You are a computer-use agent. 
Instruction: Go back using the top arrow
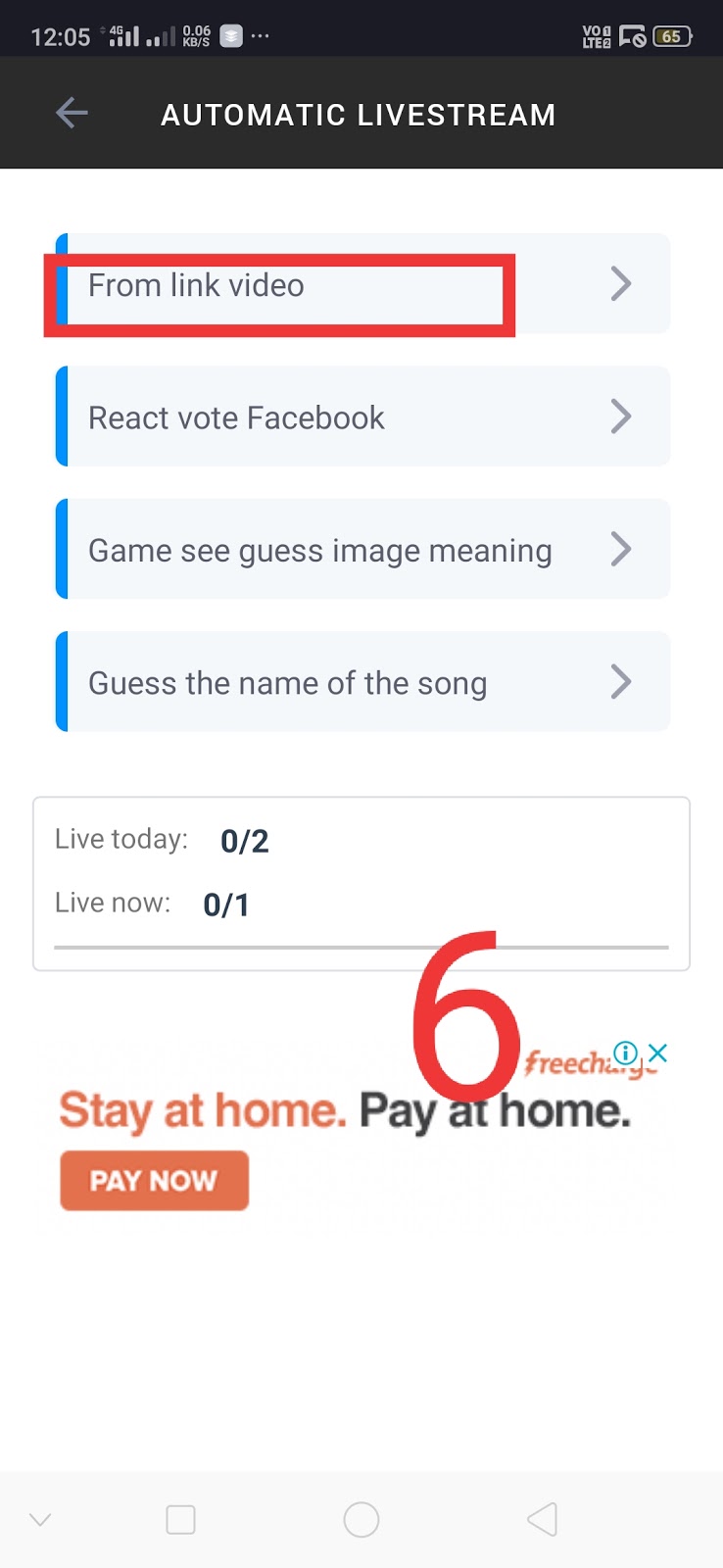click(x=72, y=114)
